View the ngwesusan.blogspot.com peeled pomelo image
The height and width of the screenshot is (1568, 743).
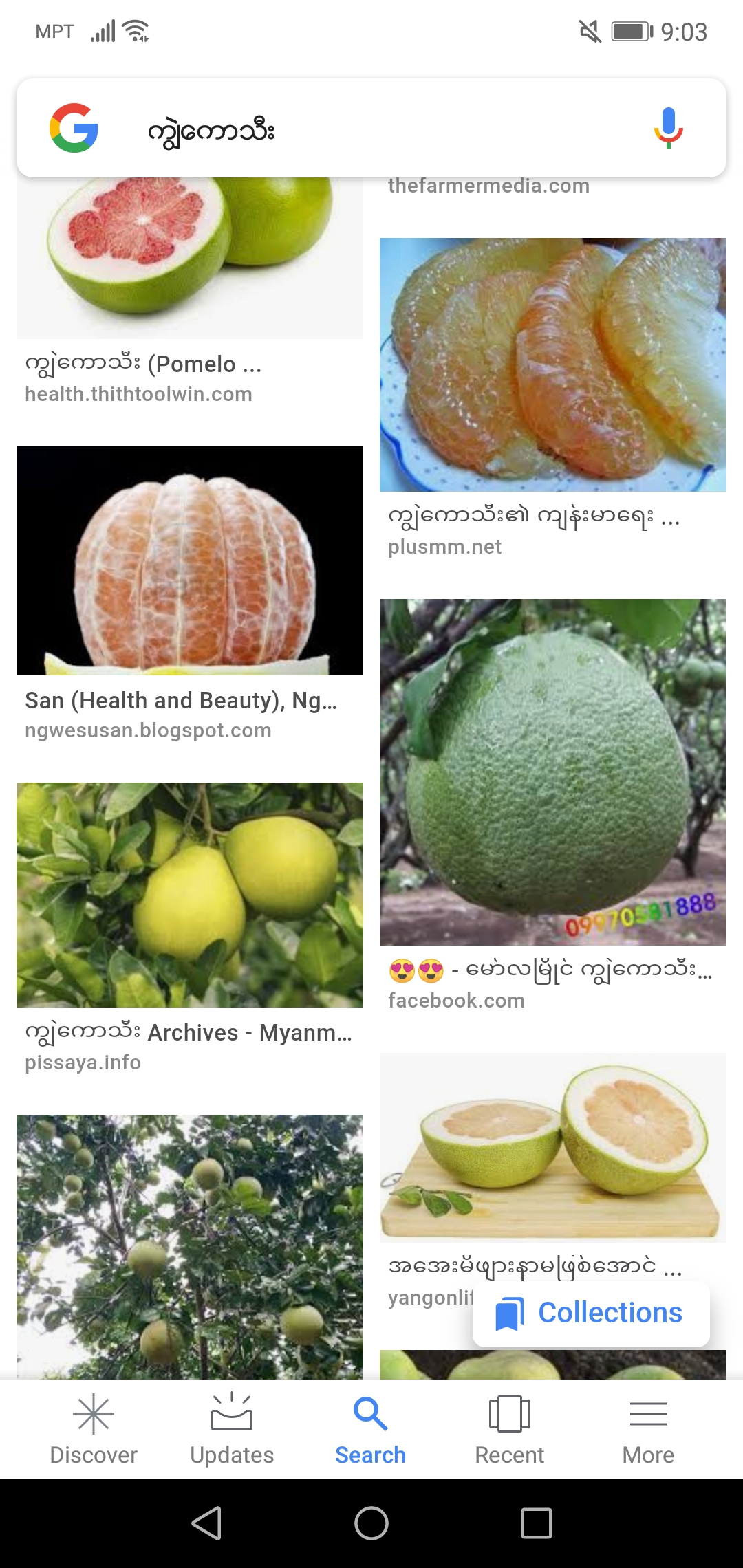point(190,560)
